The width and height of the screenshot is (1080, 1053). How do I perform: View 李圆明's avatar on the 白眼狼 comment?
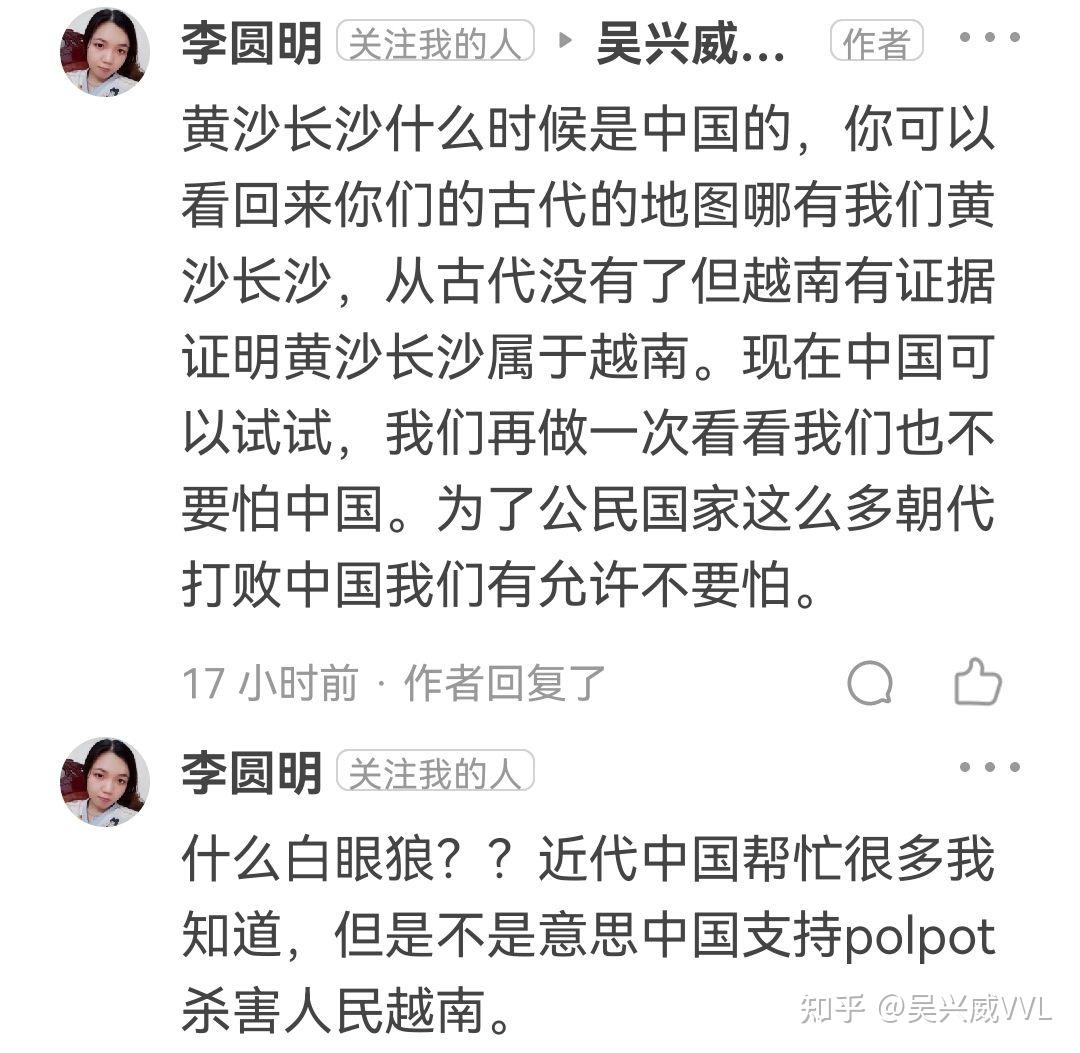(105, 781)
